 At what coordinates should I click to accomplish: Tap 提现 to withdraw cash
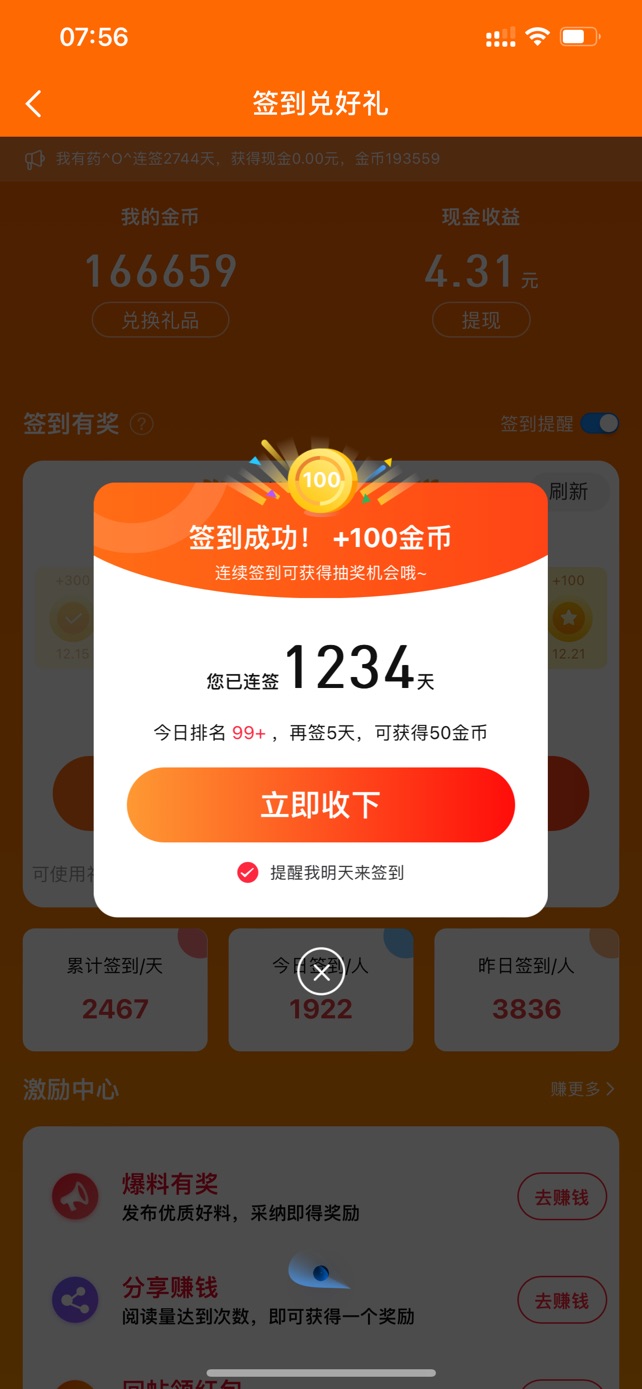(x=481, y=321)
